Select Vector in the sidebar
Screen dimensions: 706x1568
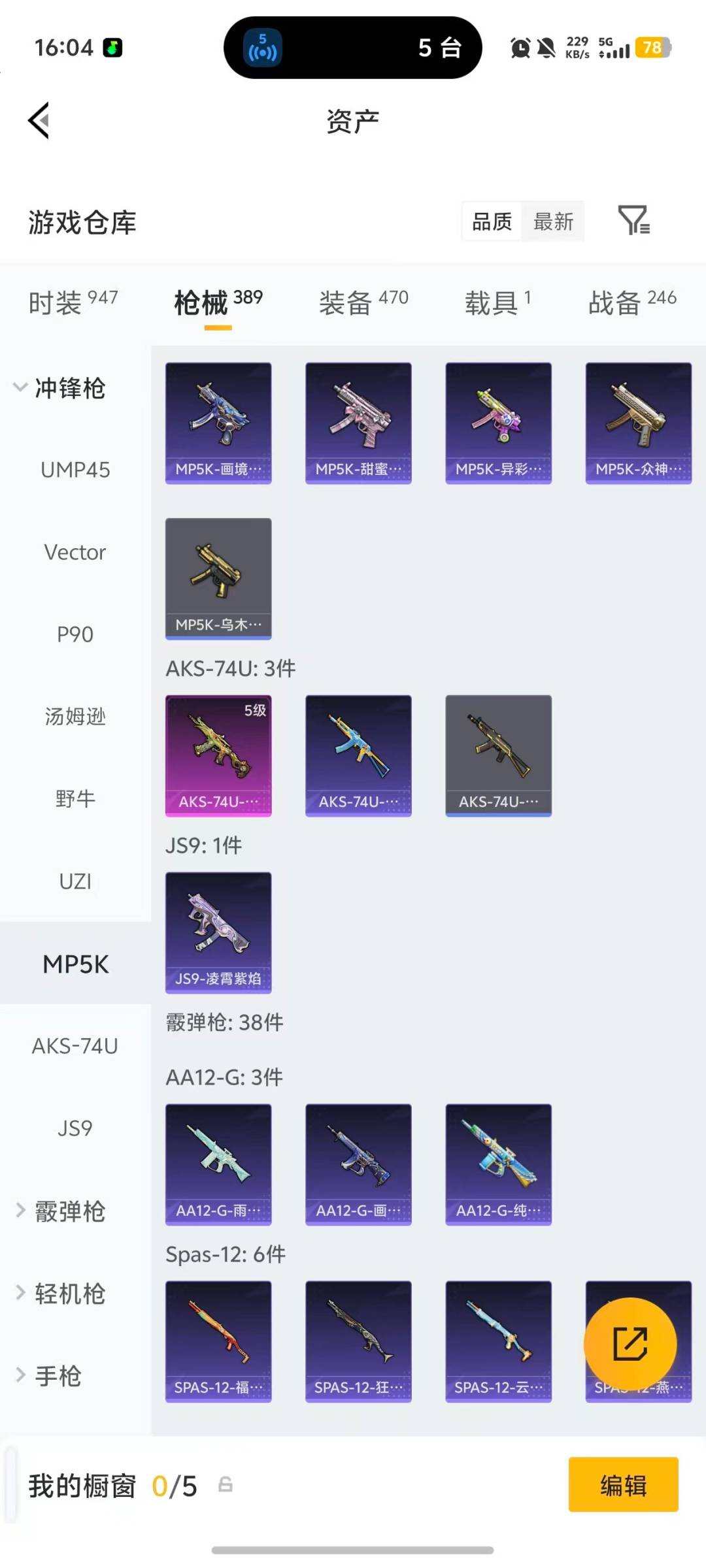[75, 552]
